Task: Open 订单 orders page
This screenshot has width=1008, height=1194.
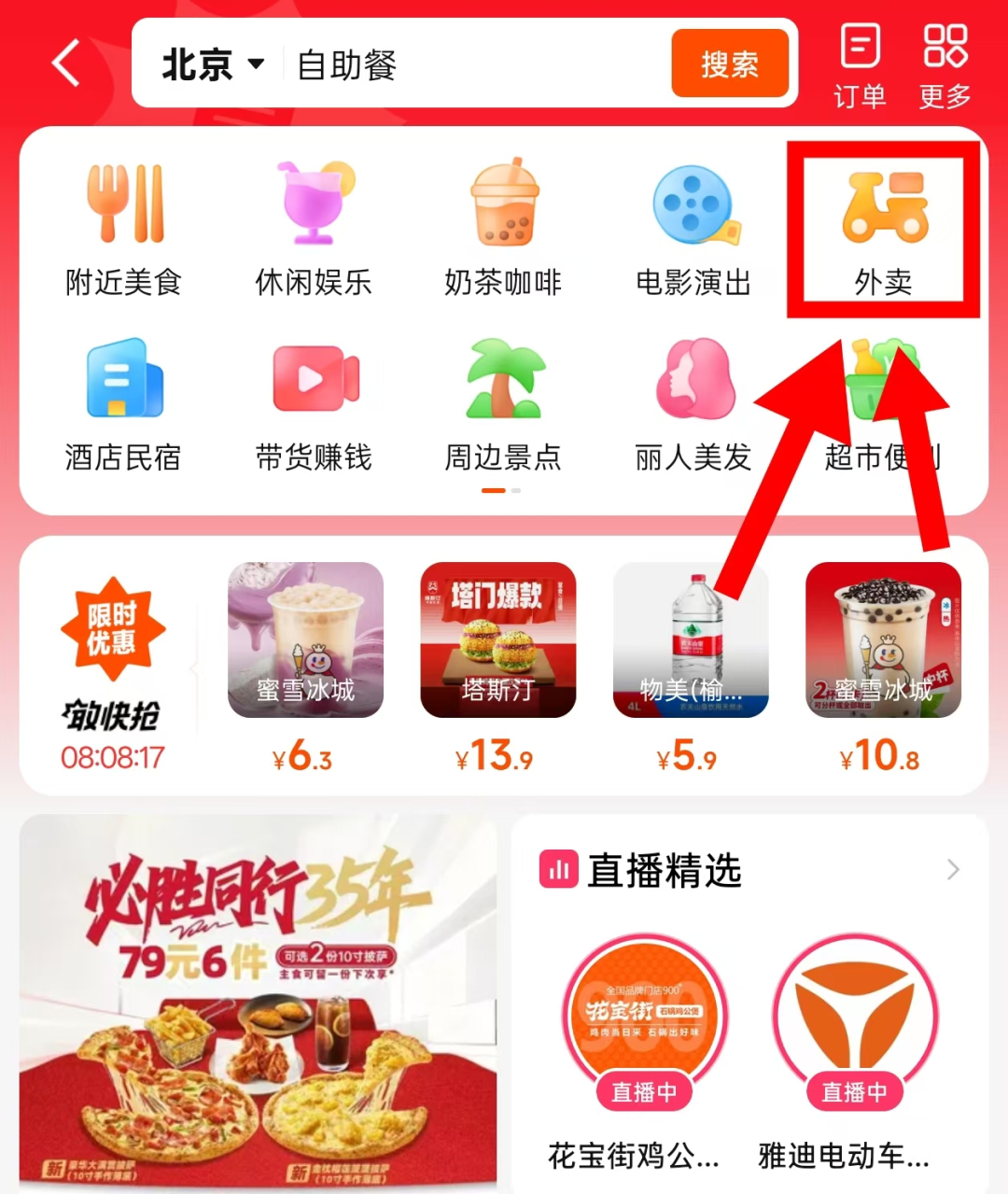Action: 860,65
